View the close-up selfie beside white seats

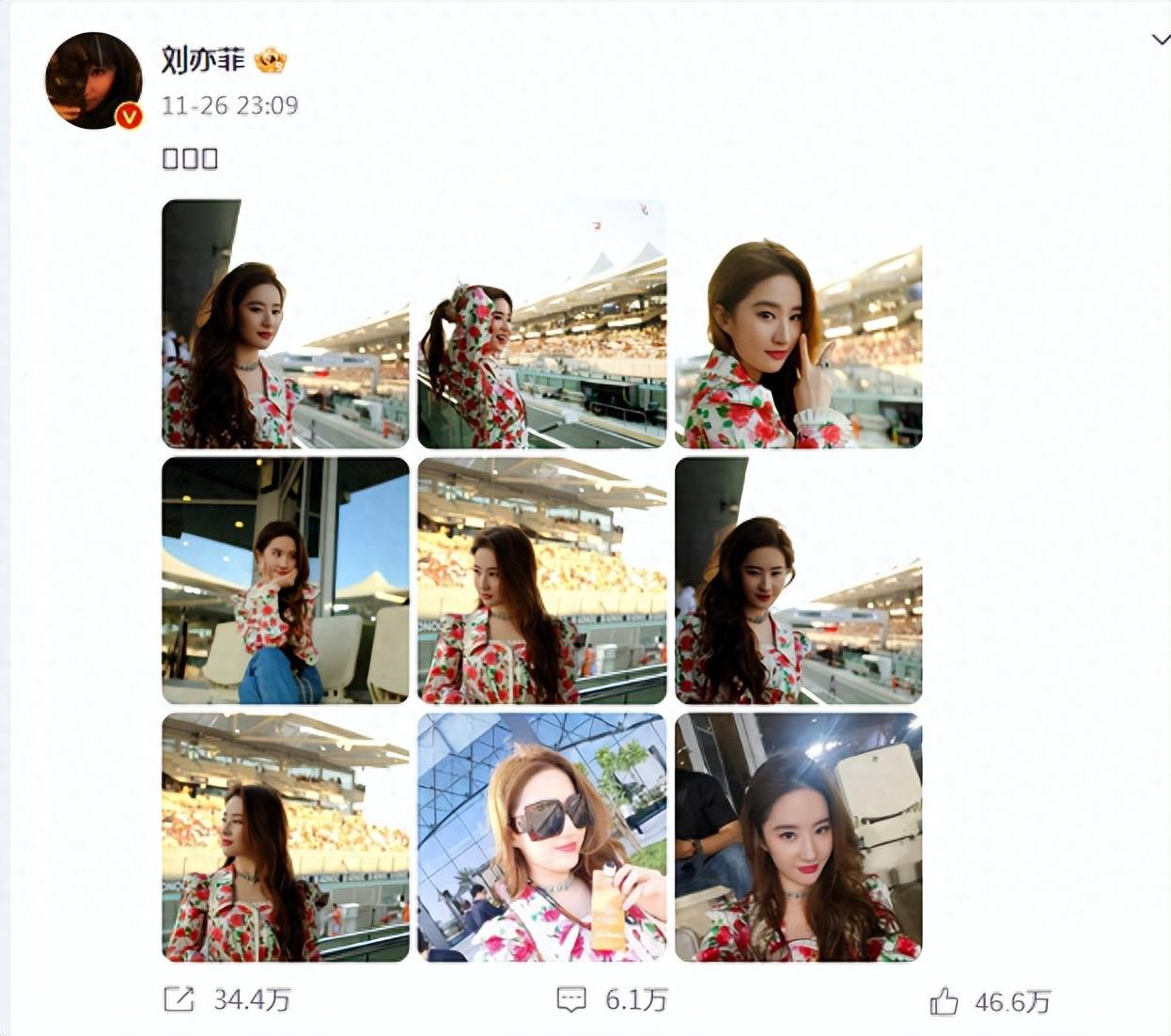tap(798, 837)
